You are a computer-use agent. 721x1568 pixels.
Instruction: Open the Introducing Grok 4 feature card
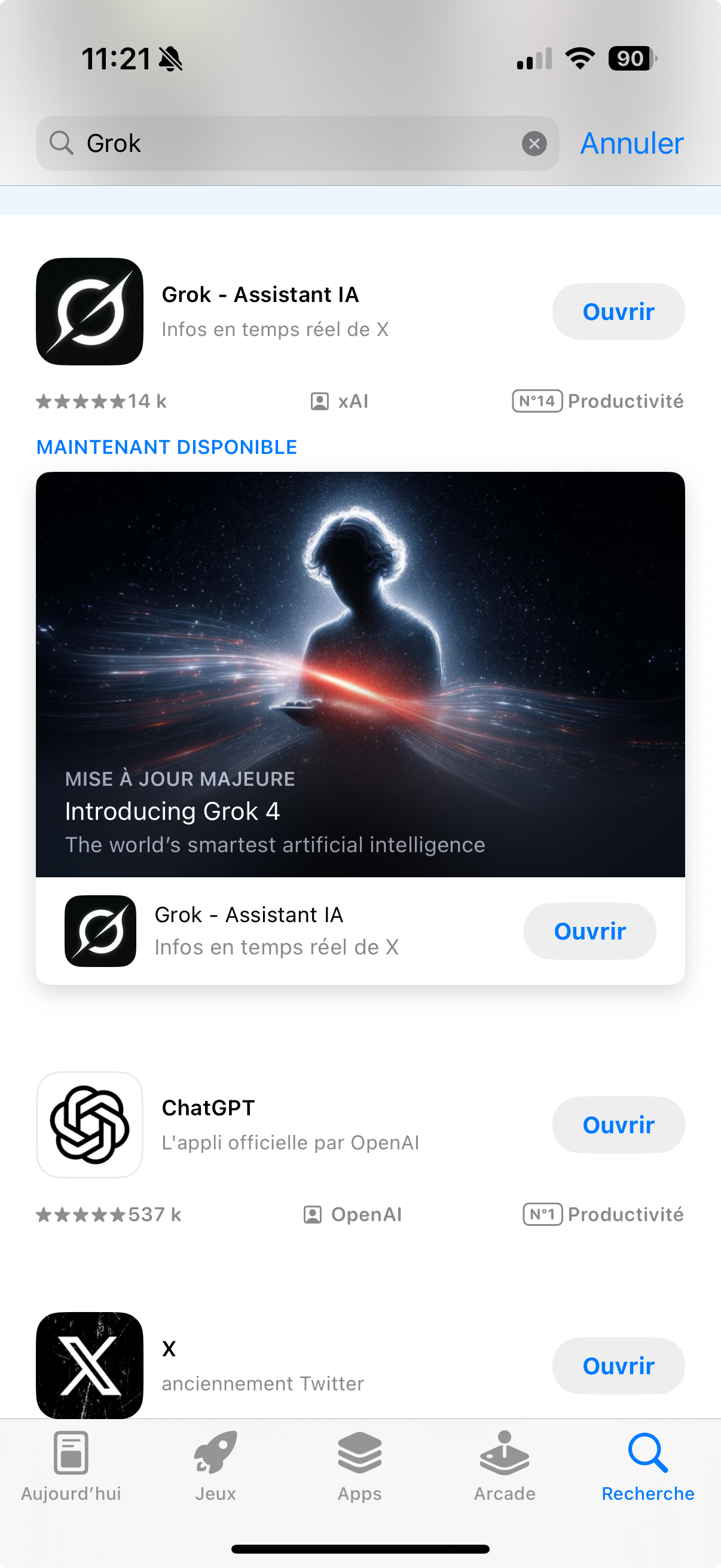[x=360, y=674]
